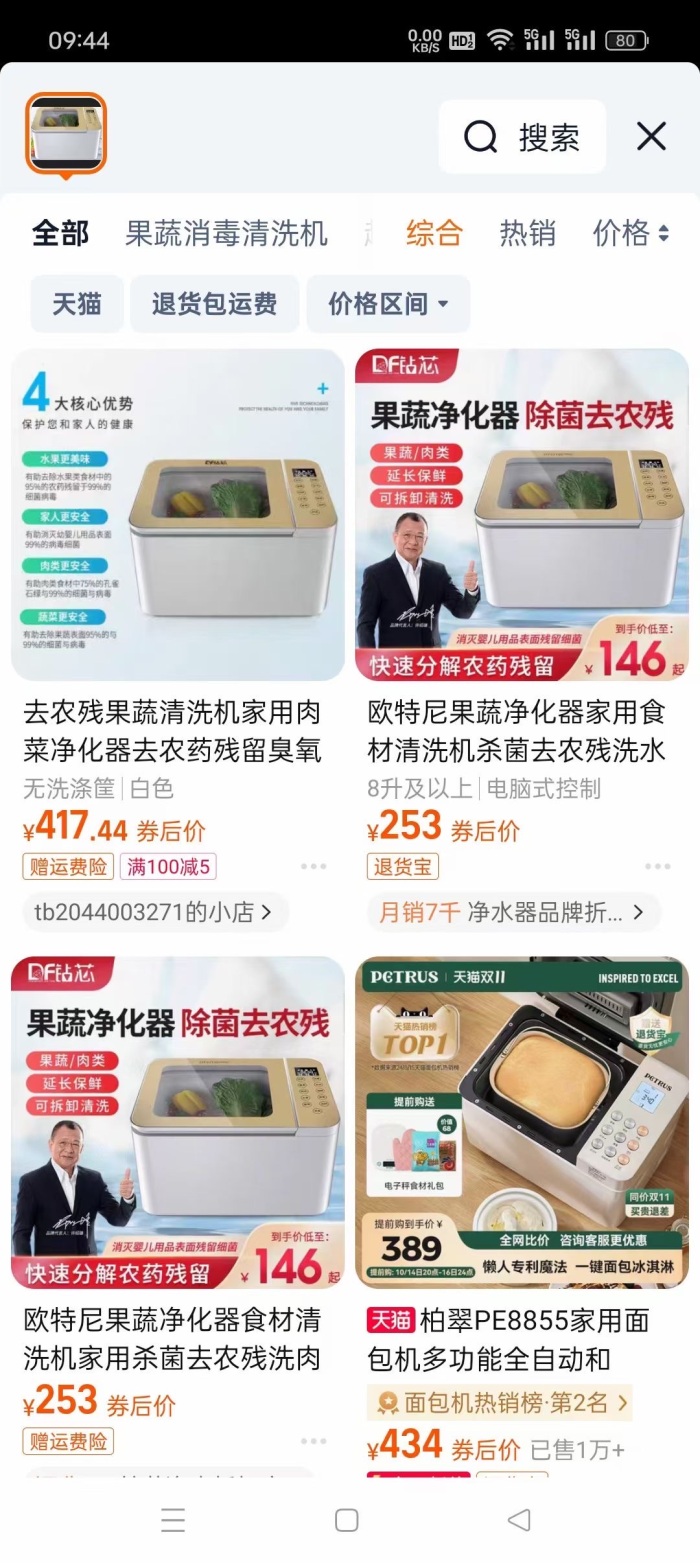The height and width of the screenshot is (1563, 700).
Task: Filter by 天猫 chip
Action: (x=77, y=304)
